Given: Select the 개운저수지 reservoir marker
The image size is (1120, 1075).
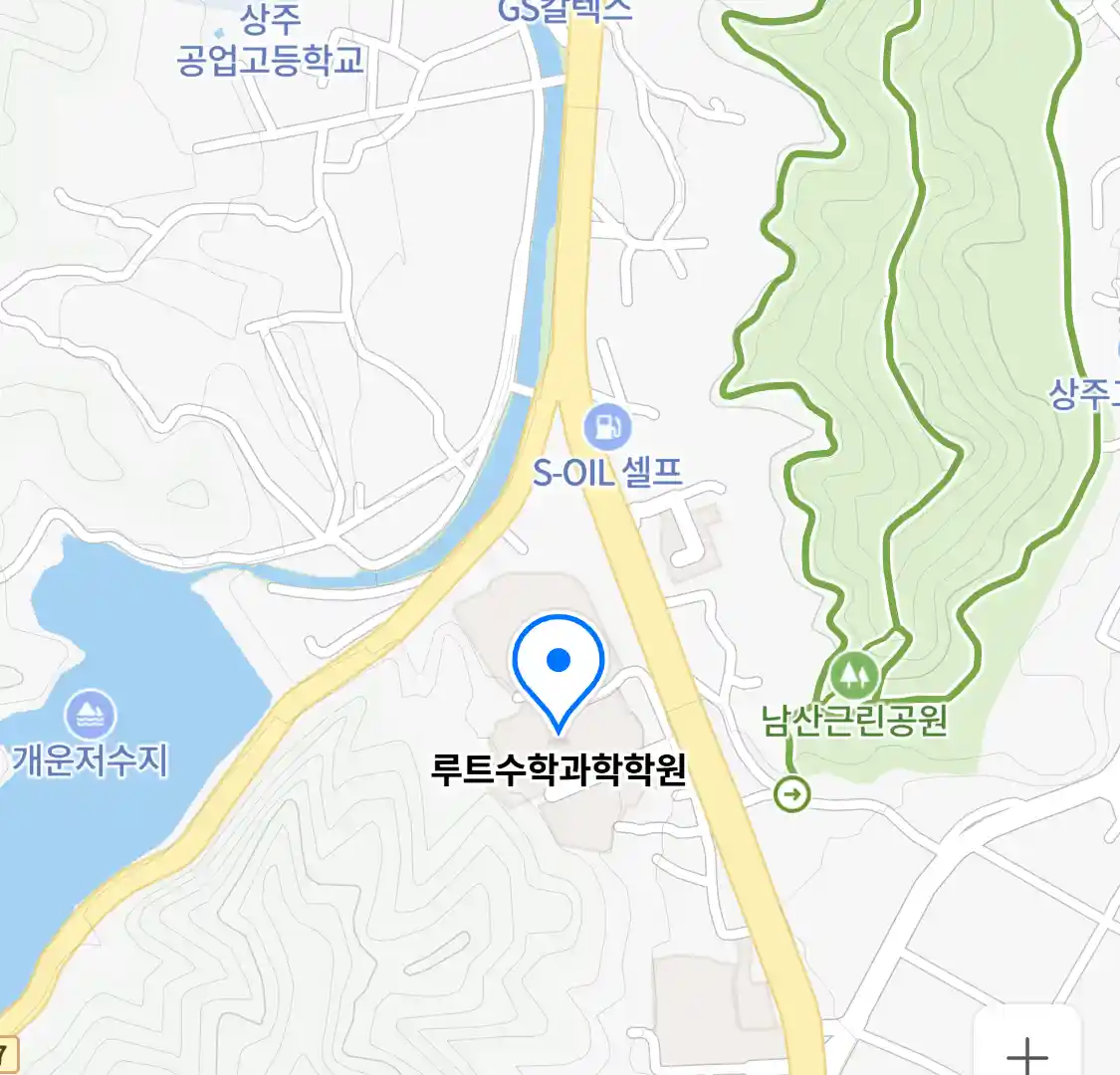Looking at the screenshot, I should coord(91,716).
